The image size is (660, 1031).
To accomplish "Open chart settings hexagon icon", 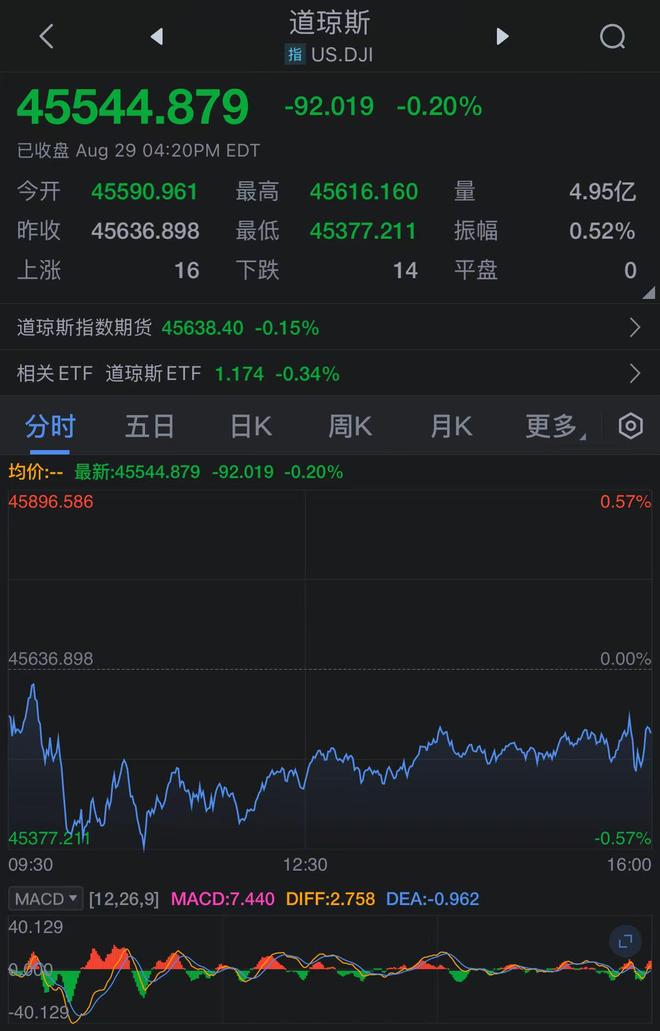I will pyautogui.click(x=630, y=426).
